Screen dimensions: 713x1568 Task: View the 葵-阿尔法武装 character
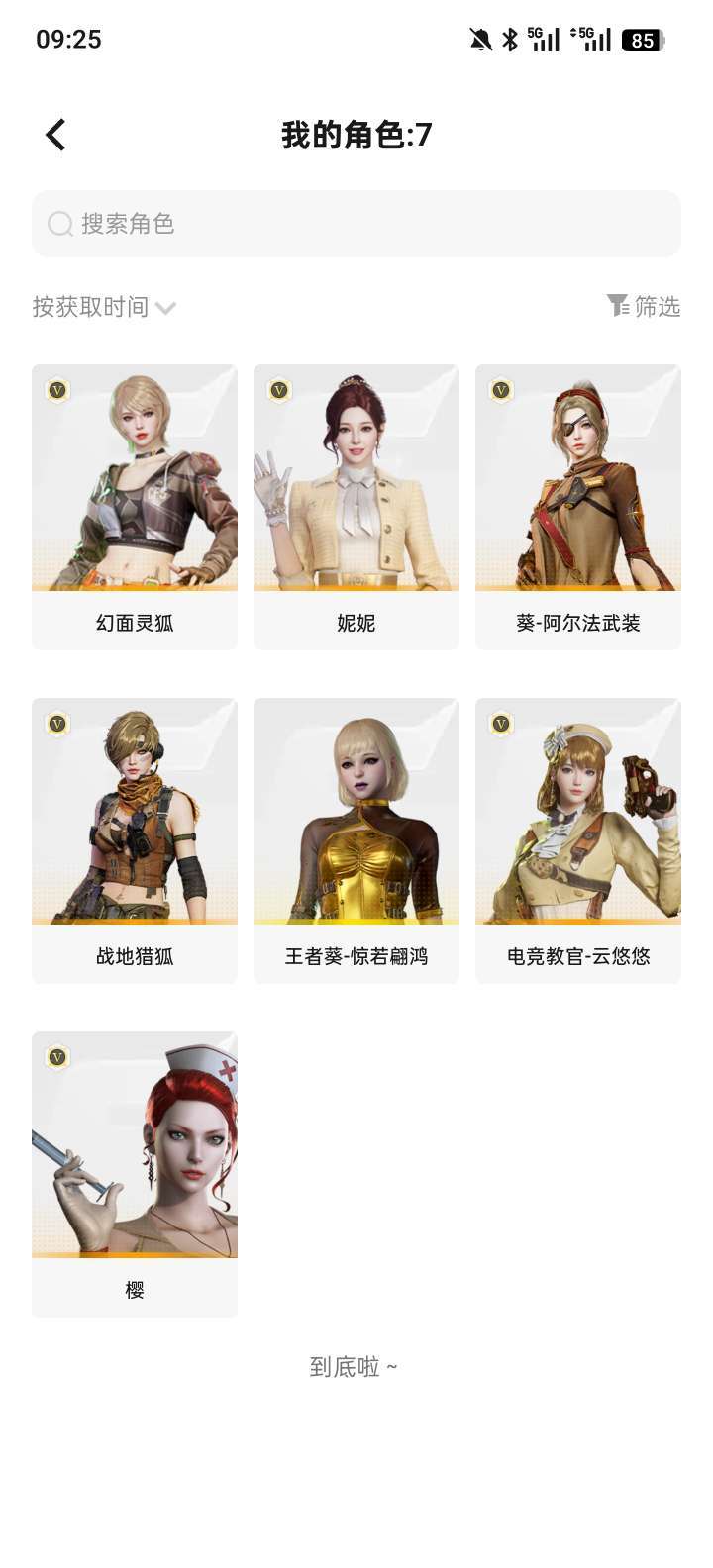[578, 506]
